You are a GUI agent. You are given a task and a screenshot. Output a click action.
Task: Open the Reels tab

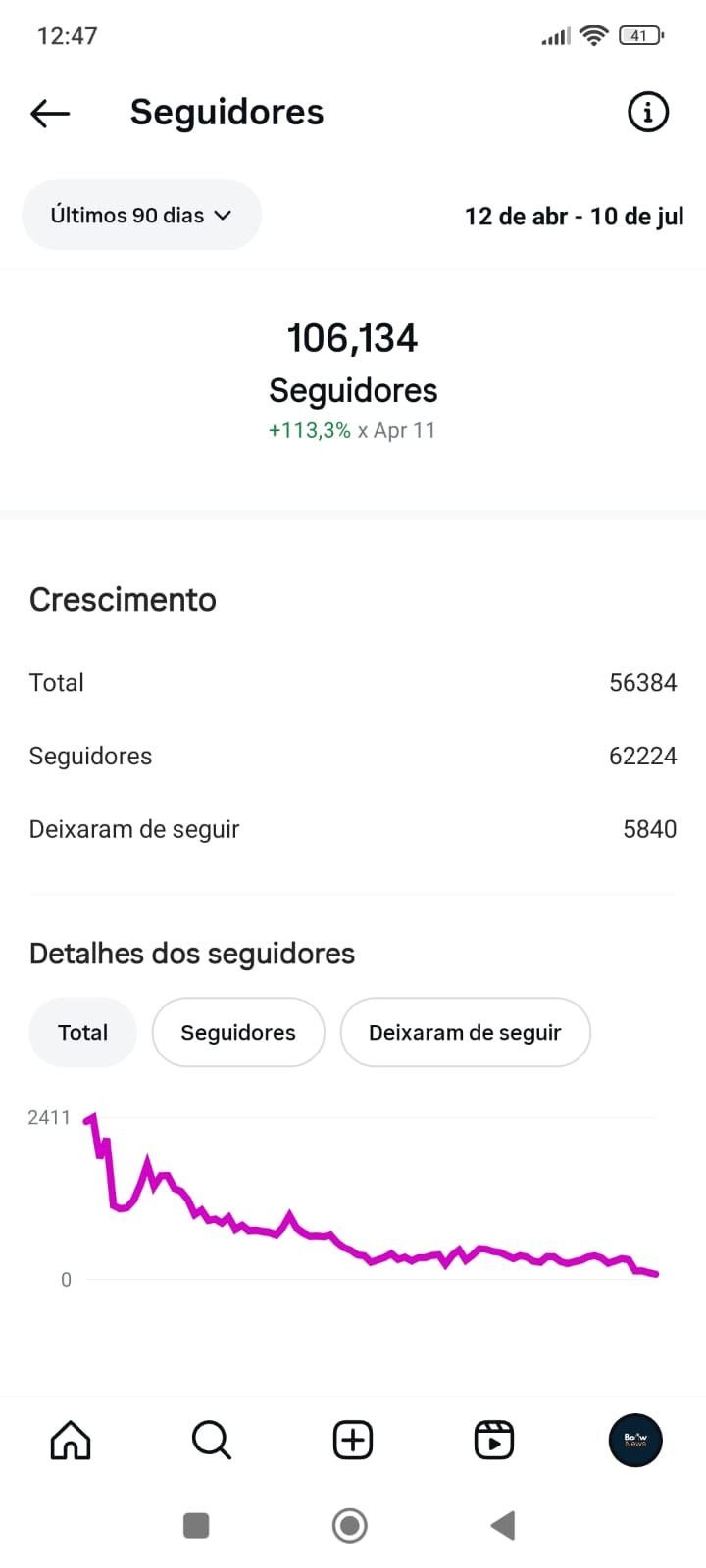(x=494, y=1440)
